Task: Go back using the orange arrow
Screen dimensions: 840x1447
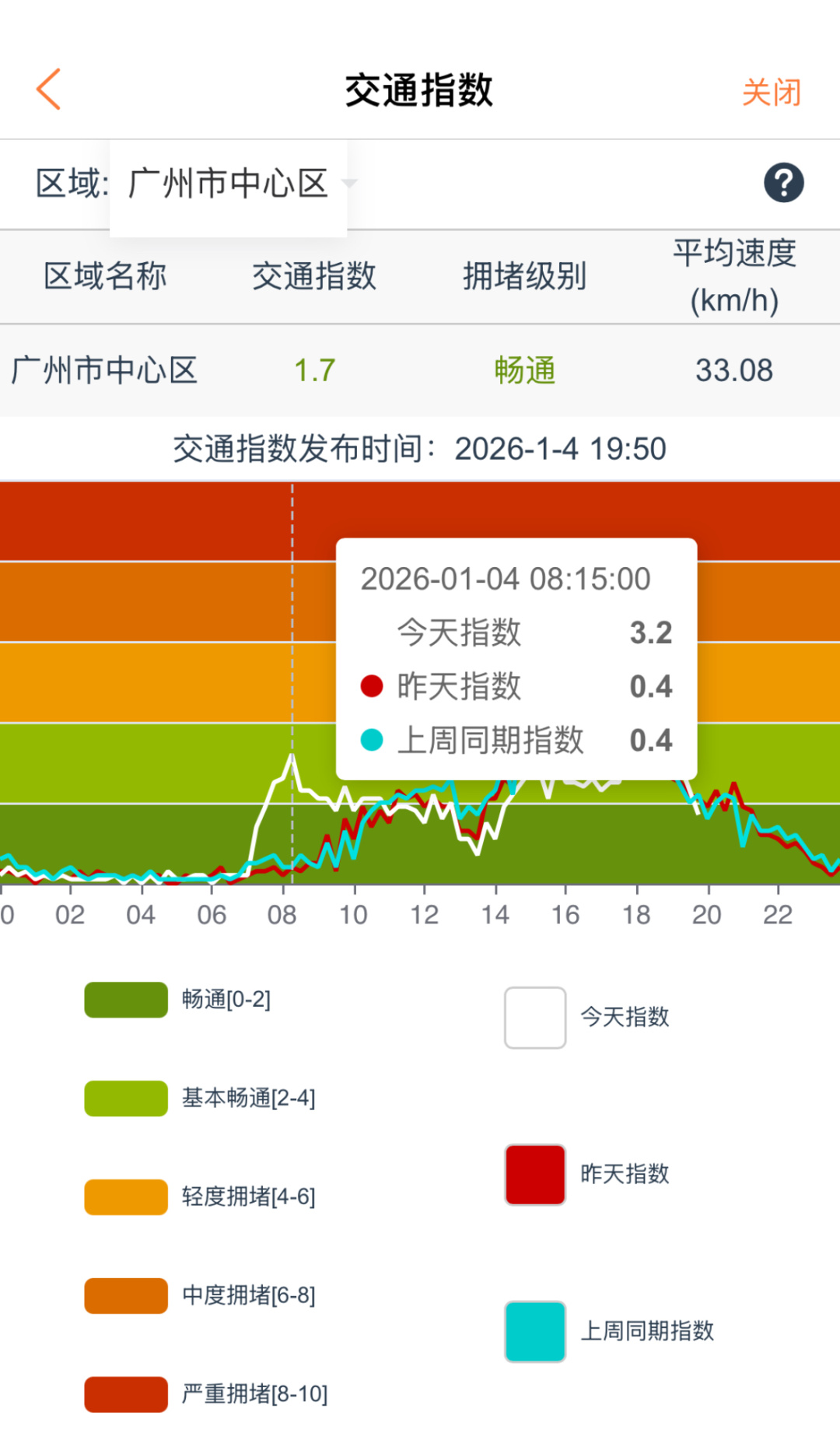Action: [x=48, y=89]
